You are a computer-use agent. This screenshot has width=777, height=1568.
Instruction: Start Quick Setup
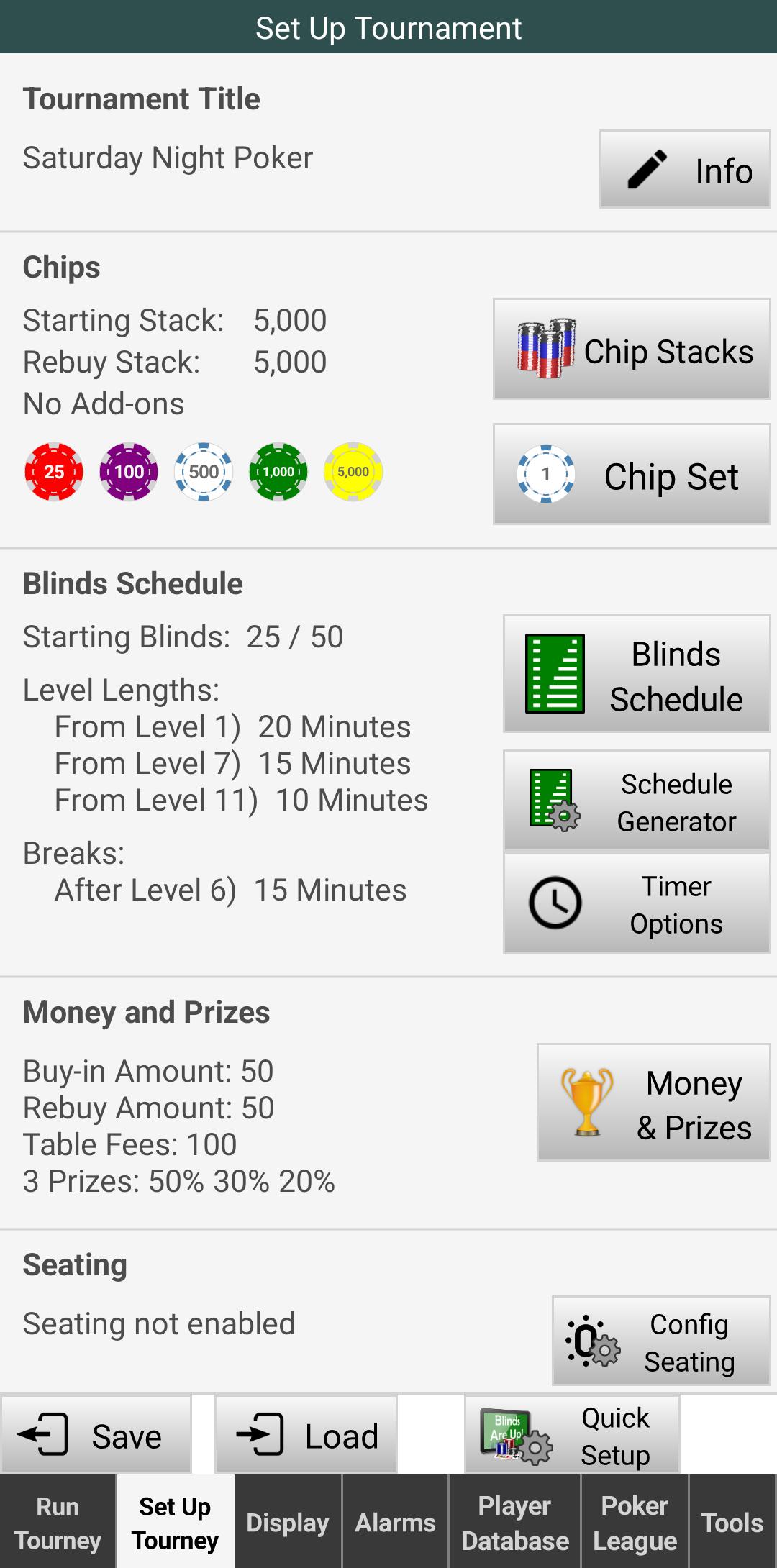click(x=573, y=1436)
